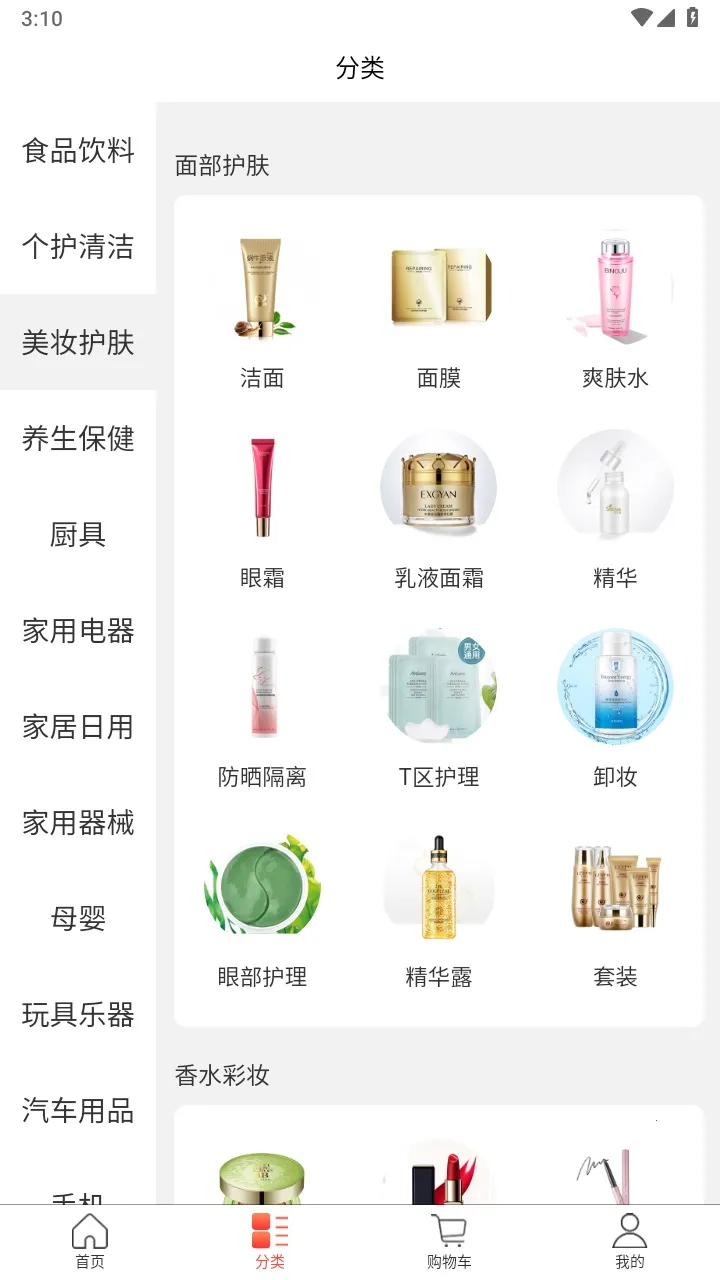Viewport: 720px width, 1280px height.
Task: Open the 购物车 shopping cart tab
Action: coord(449,1241)
